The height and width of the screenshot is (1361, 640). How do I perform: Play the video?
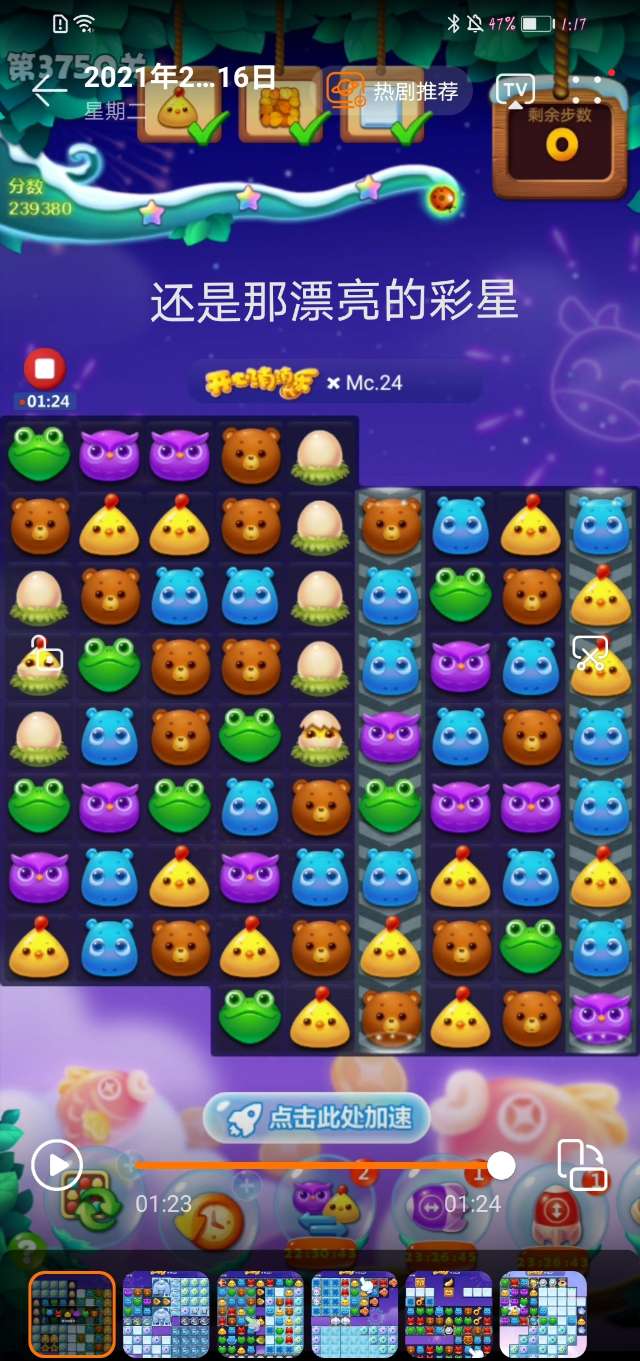click(56, 1164)
